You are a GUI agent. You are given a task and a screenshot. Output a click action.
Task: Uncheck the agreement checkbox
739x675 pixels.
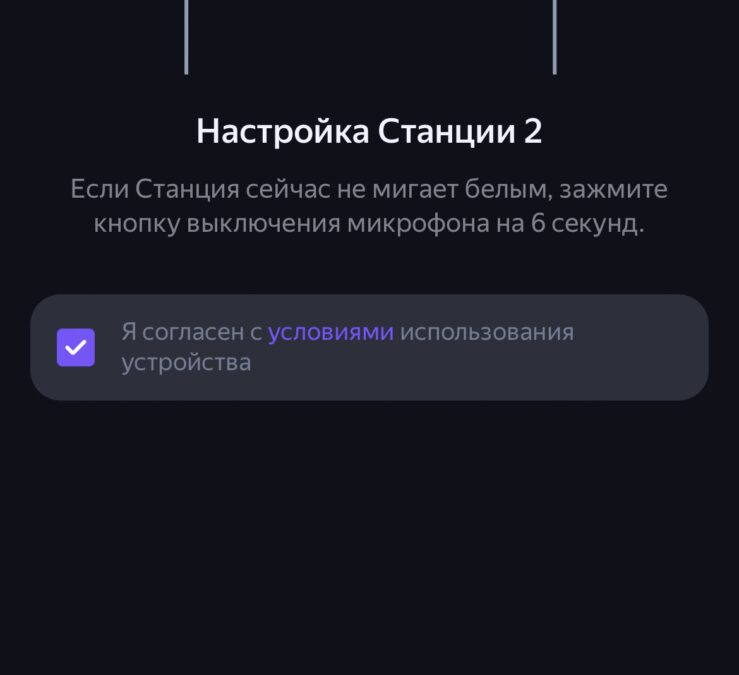point(76,347)
